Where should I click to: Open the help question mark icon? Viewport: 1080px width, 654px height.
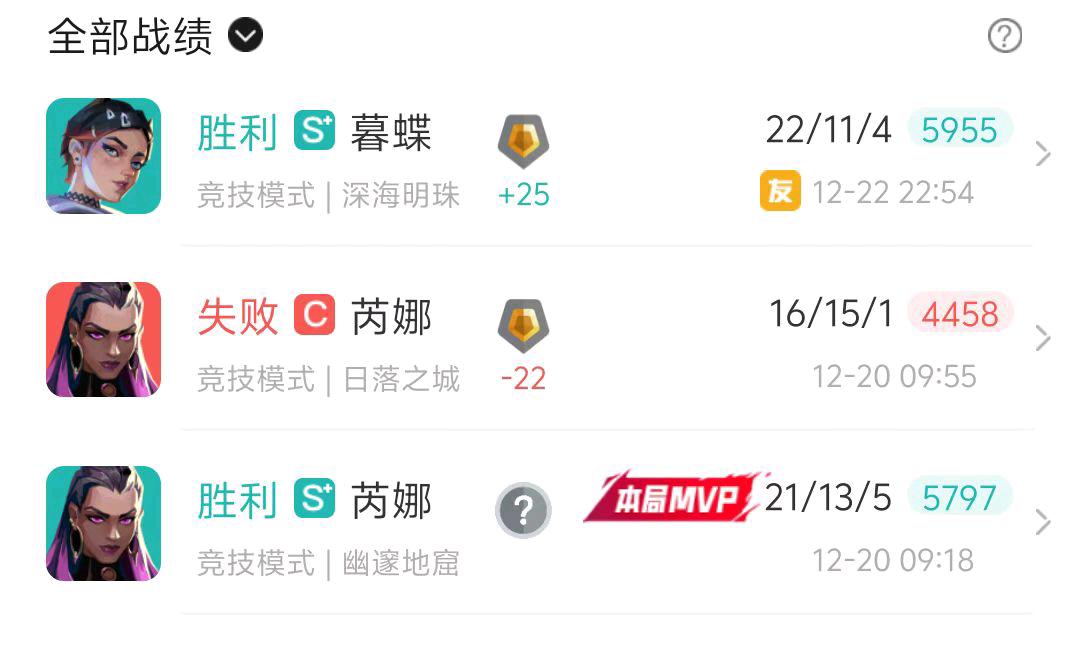pos(1004,37)
